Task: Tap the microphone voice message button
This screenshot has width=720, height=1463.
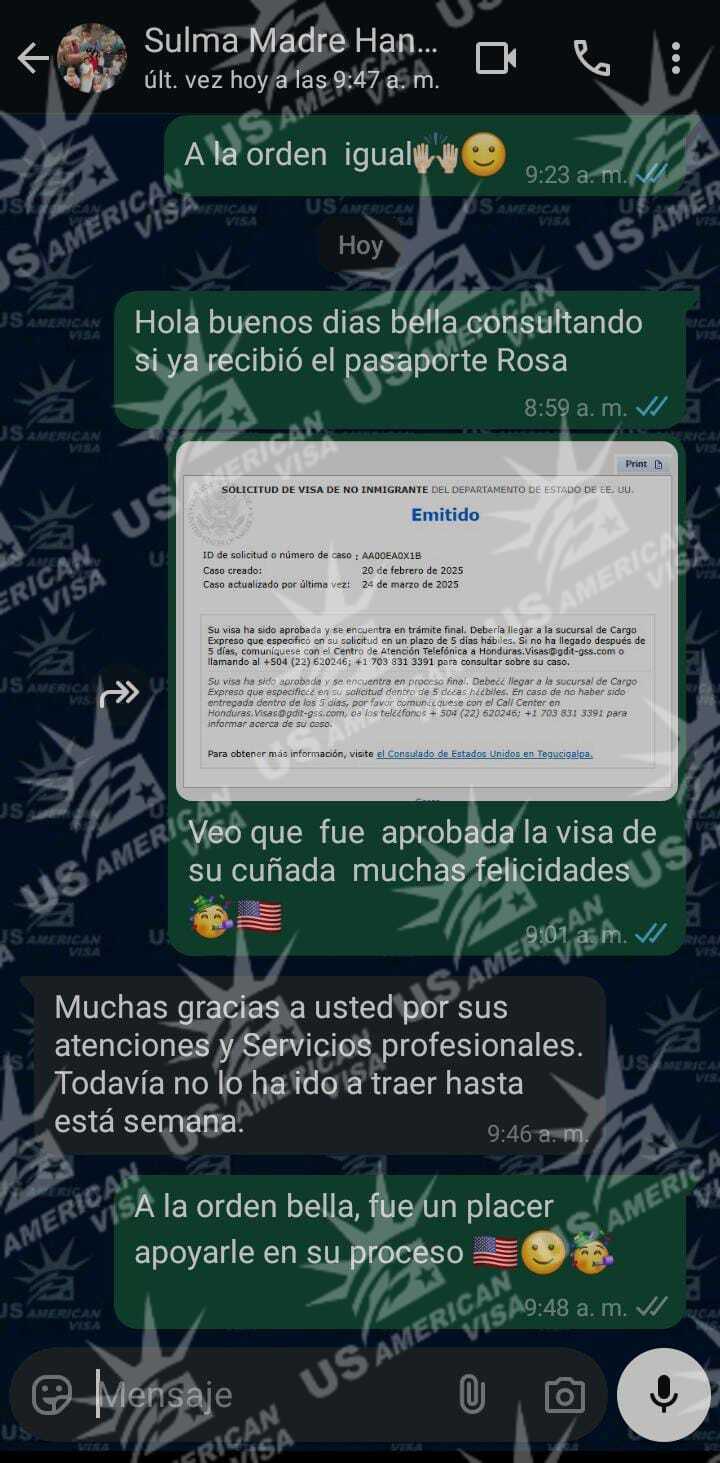Action: click(x=664, y=1394)
